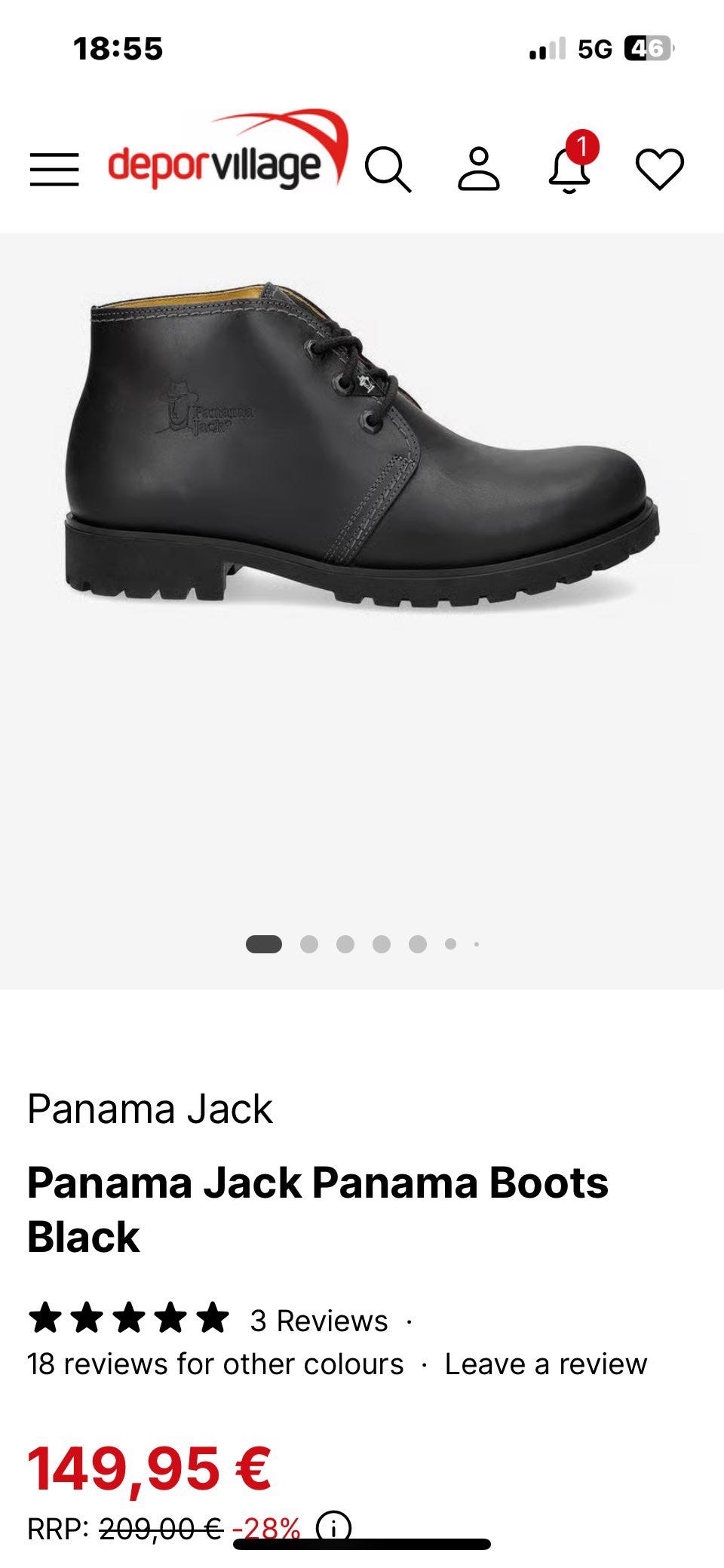This screenshot has width=724, height=1568.
Task: Show RRP price info icon
Action: [x=333, y=1527]
